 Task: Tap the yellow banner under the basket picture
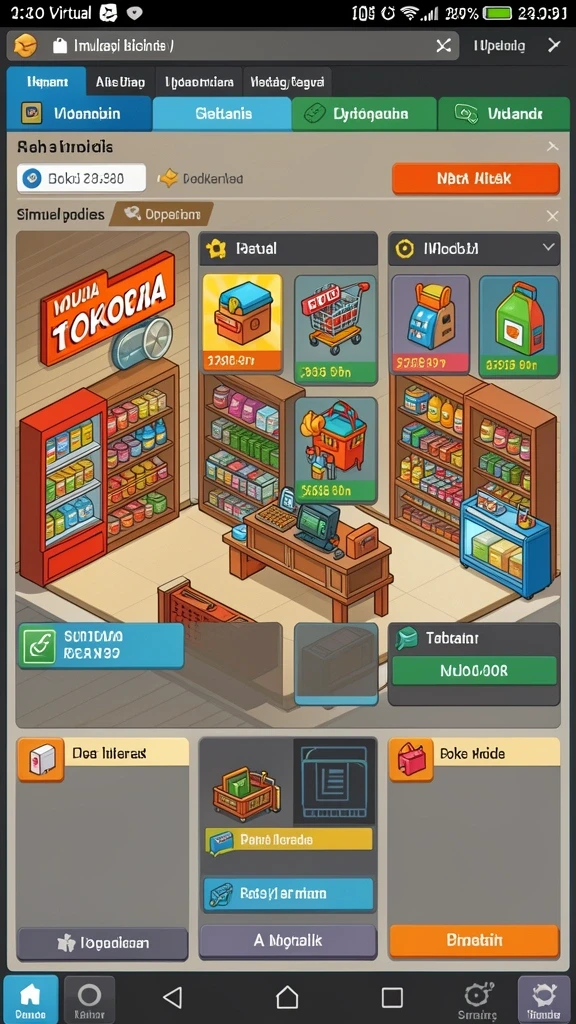coord(288,840)
